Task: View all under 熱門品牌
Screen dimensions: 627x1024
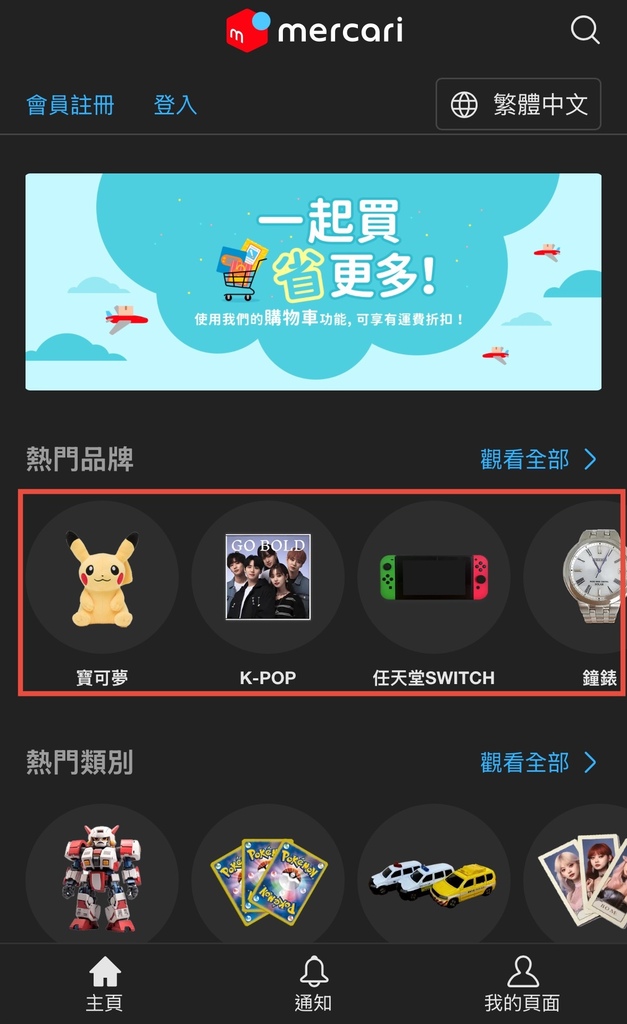Action: tap(539, 459)
